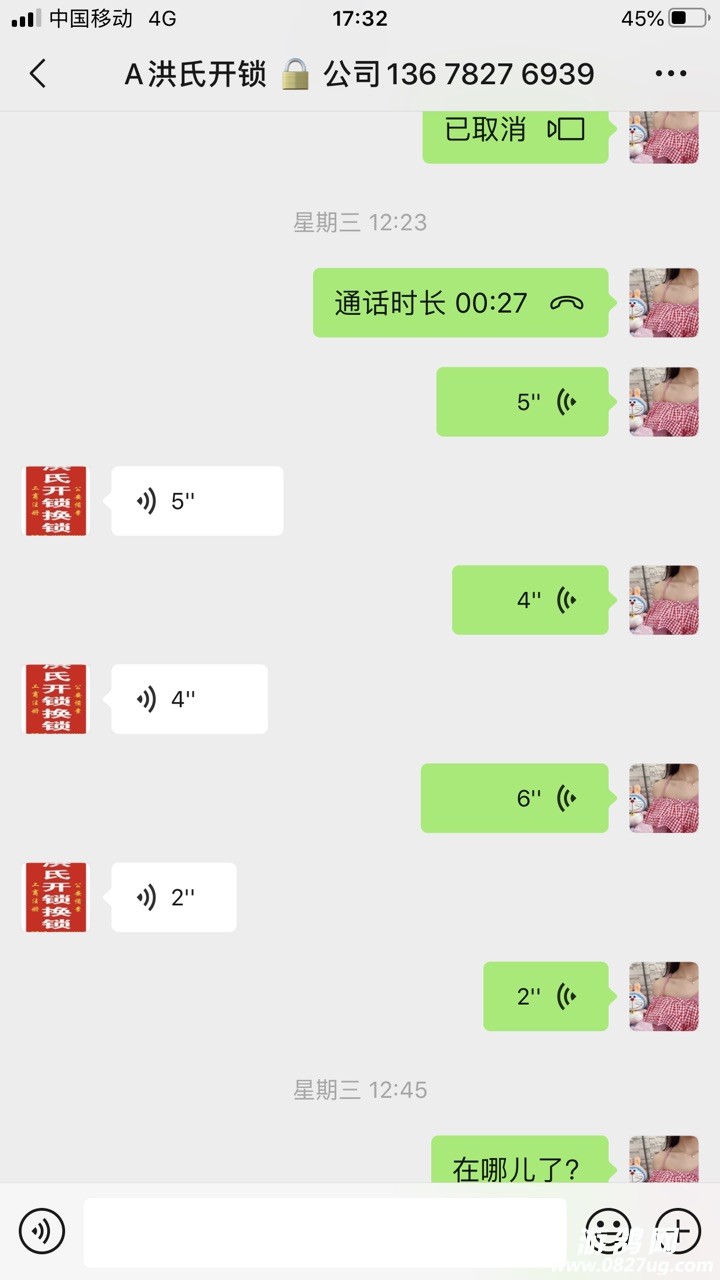
Task: Play the received 5-second voice message
Action: coord(197,501)
